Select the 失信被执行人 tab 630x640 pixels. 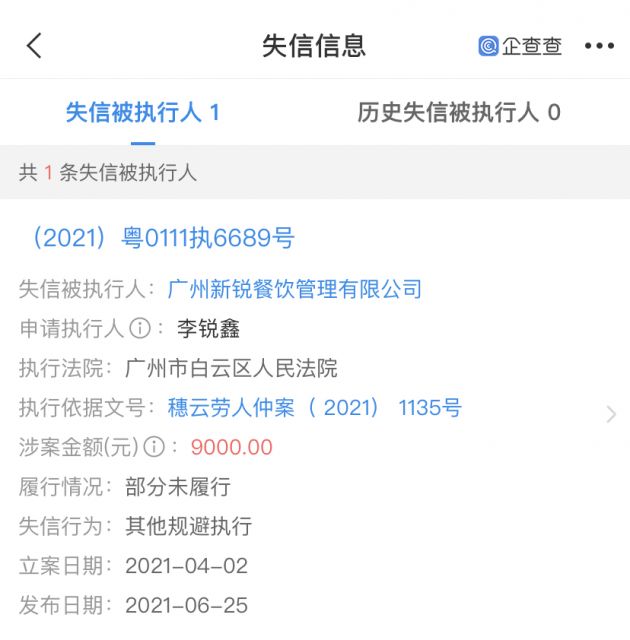(x=142, y=112)
